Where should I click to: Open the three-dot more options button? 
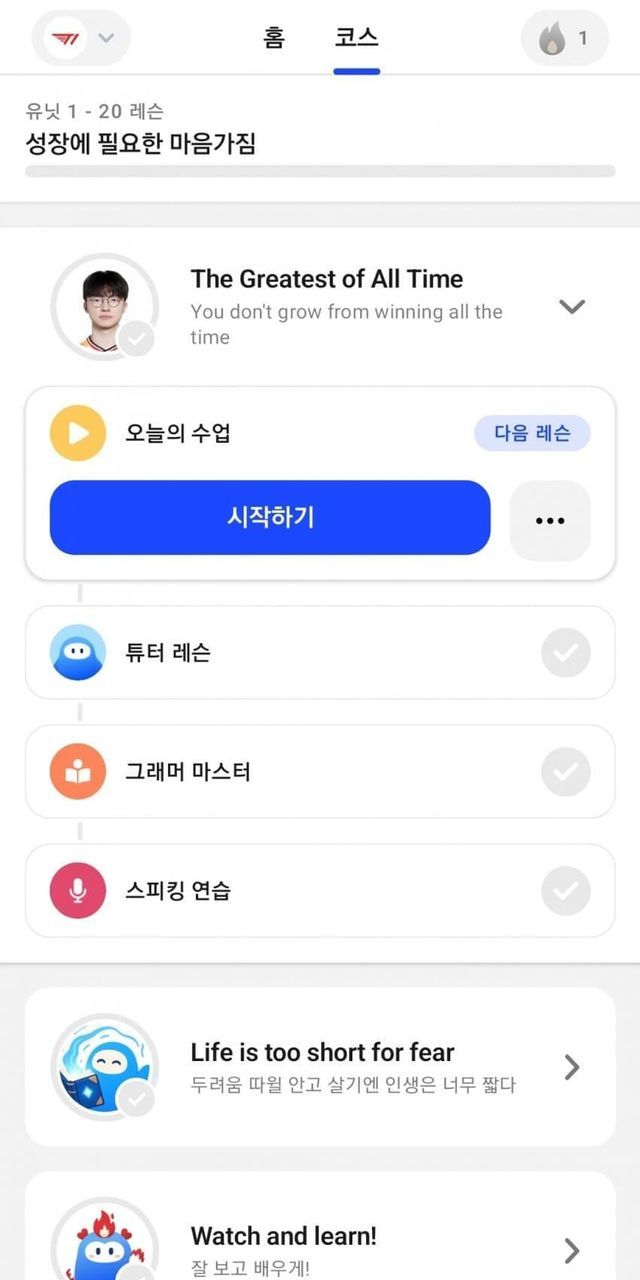pos(550,520)
